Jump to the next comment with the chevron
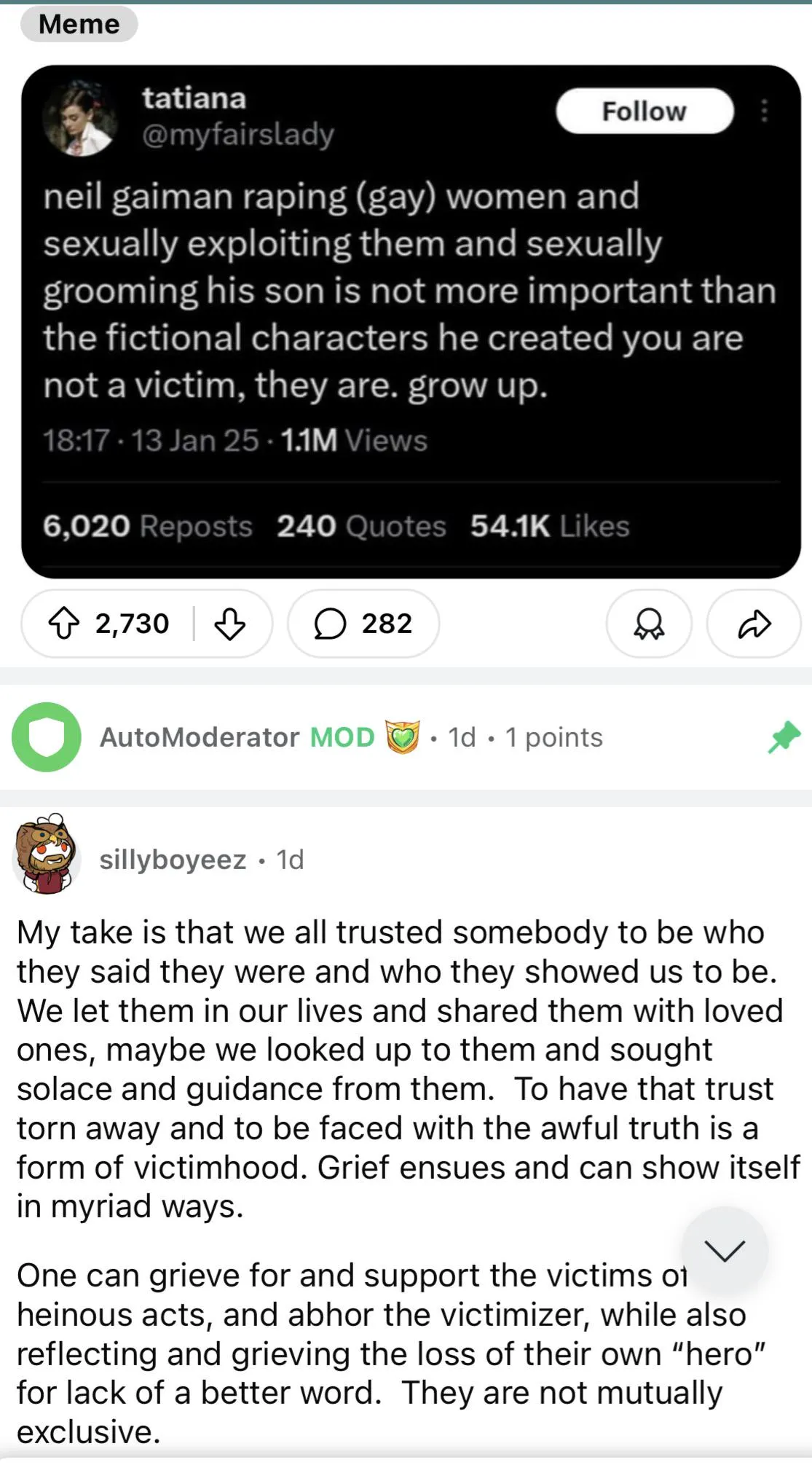Viewport: 812px width, 1465px height. (725, 1250)
